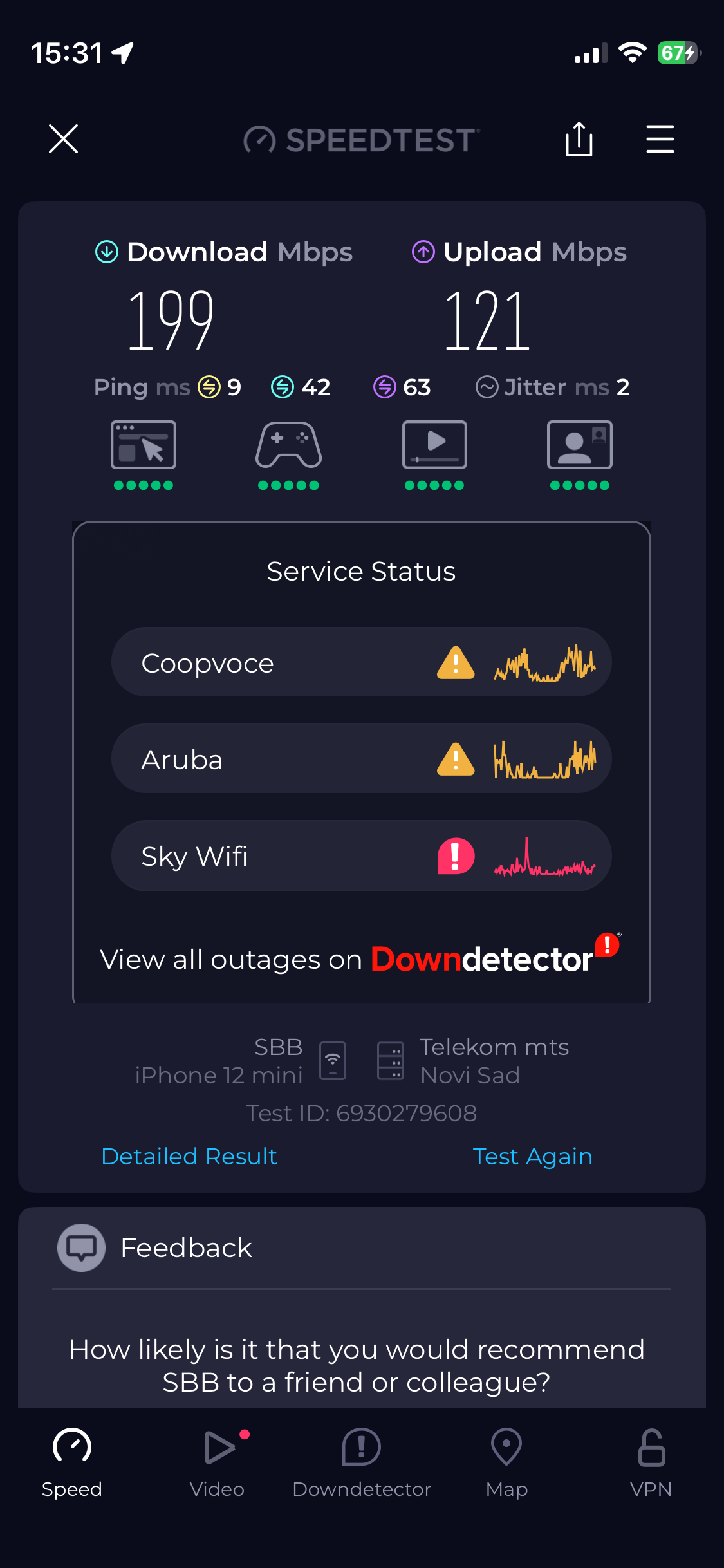Share the speed test result
The image size is (724, 1568).
tap(579, 139)
